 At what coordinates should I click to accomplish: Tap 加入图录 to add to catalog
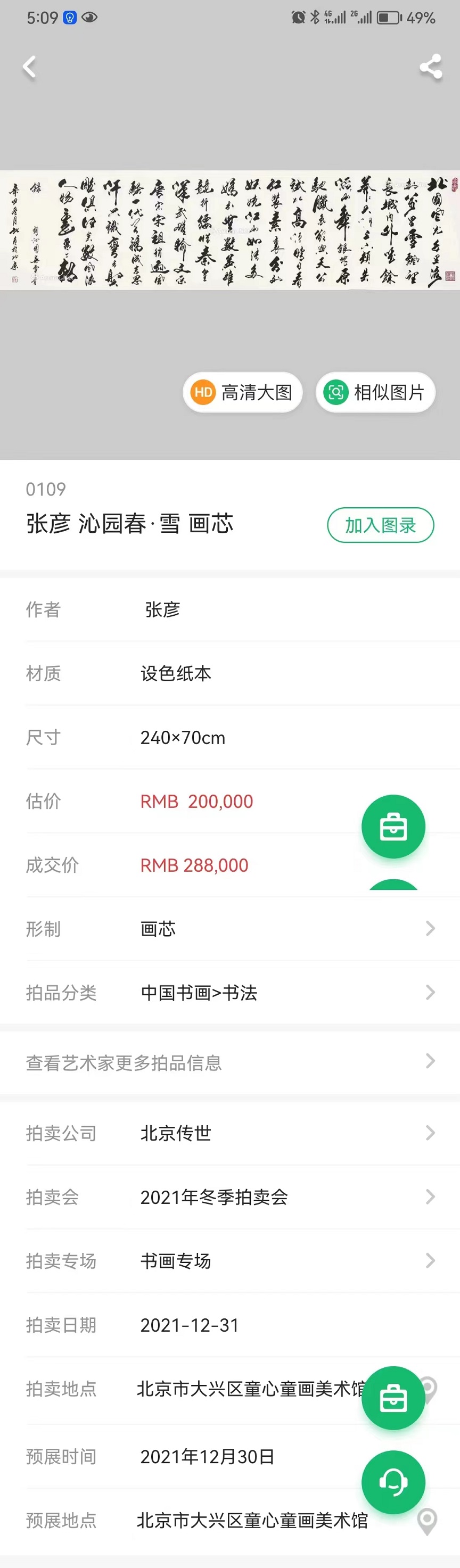coord(380,525)
